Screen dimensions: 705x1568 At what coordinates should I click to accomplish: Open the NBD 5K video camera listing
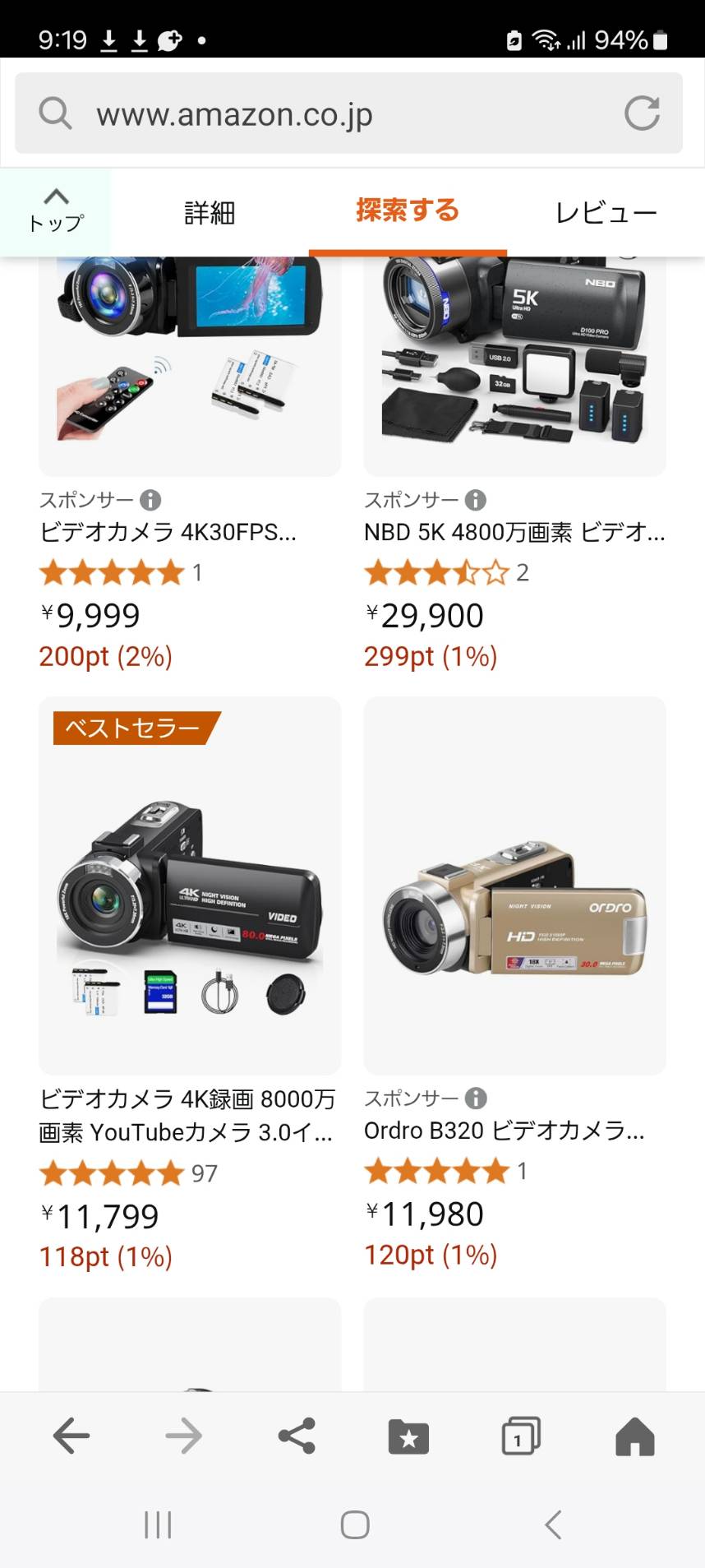coord(514,533)
